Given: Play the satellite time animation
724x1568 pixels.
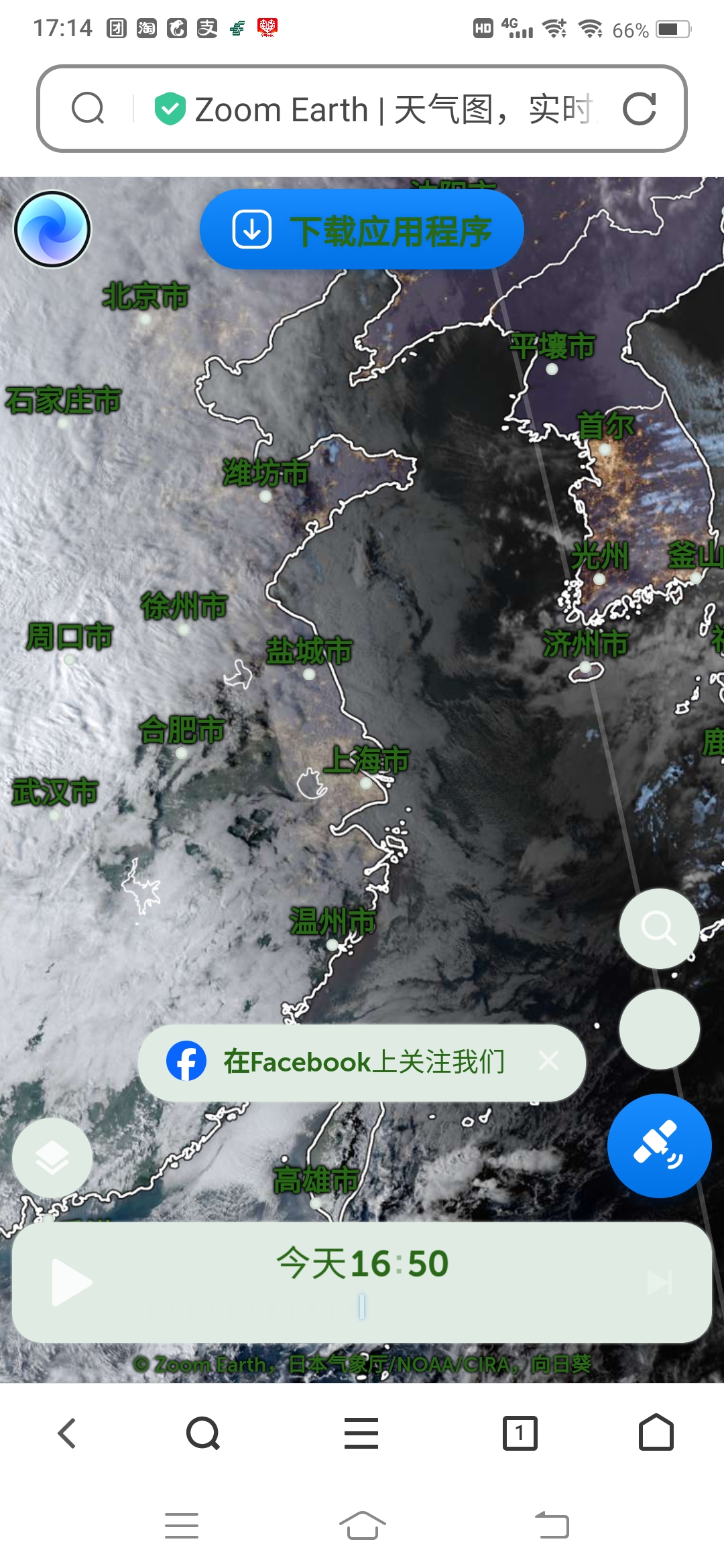Looking at the screenshot, I should coord(71,1282).
